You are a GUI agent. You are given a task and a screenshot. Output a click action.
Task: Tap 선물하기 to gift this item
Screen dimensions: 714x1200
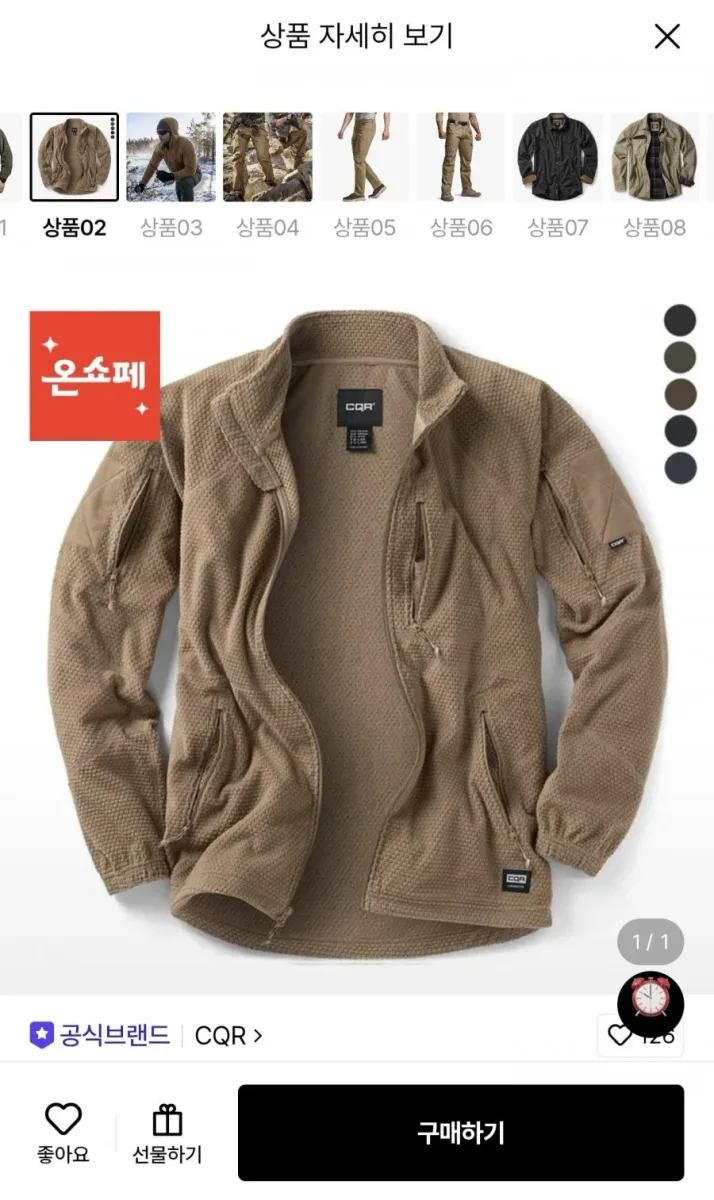tap(167, 1134)
